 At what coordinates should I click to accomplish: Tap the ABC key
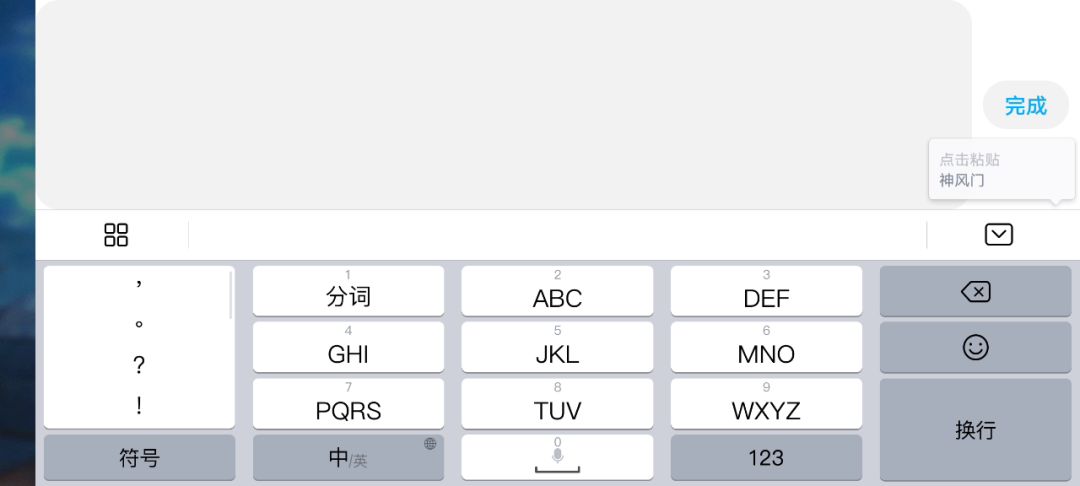pyautogui.click(x=557, y=290)
